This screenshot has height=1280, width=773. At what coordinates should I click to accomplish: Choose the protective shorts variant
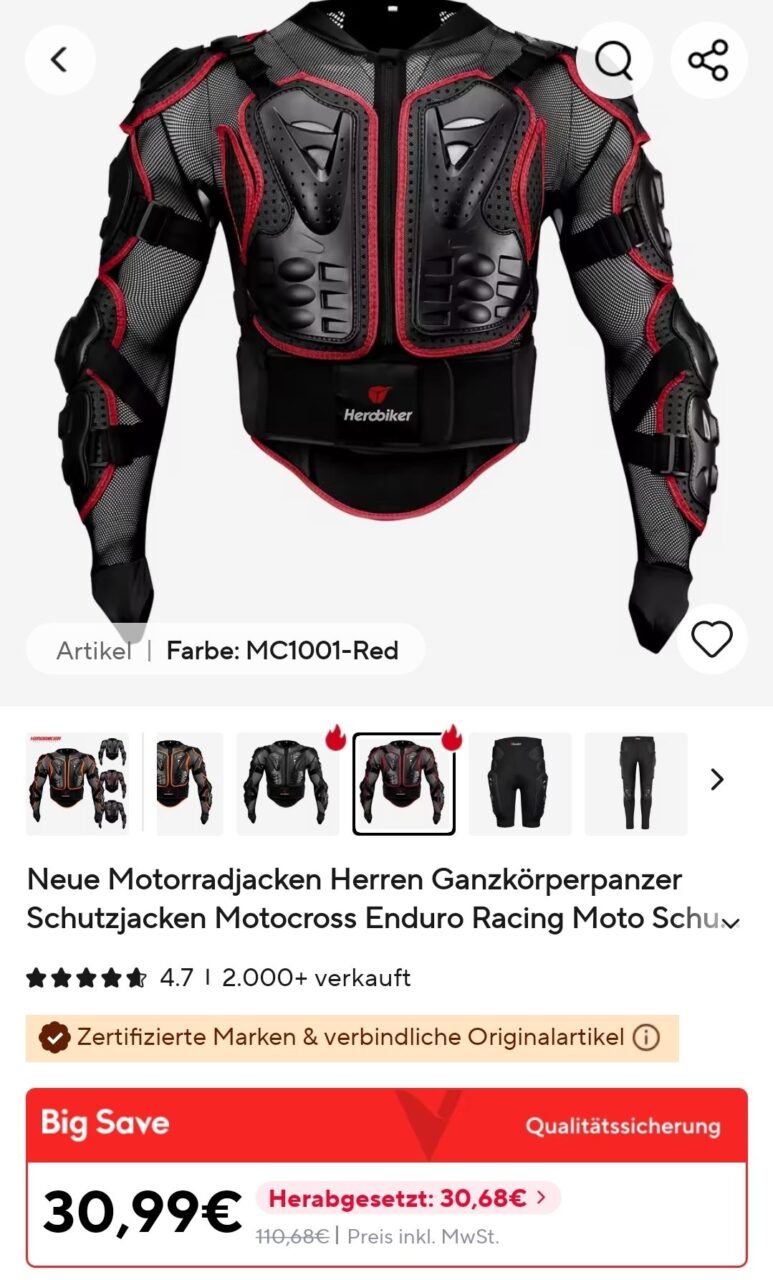coord(520,784)
